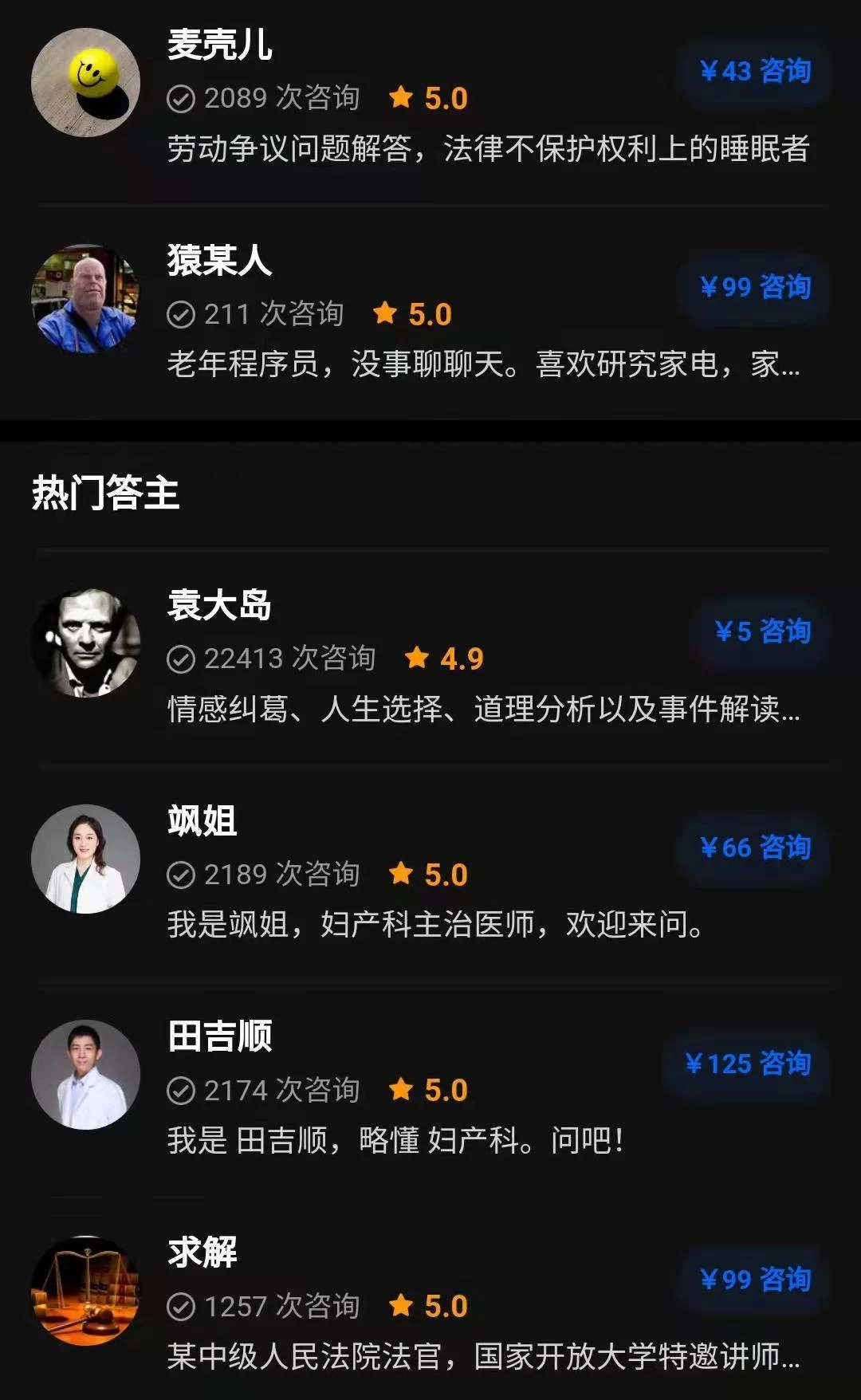Open 猿某人's profile row
Image resolution: width=861 pixels, height=1400 pixels.
click(x=399, y=316)
